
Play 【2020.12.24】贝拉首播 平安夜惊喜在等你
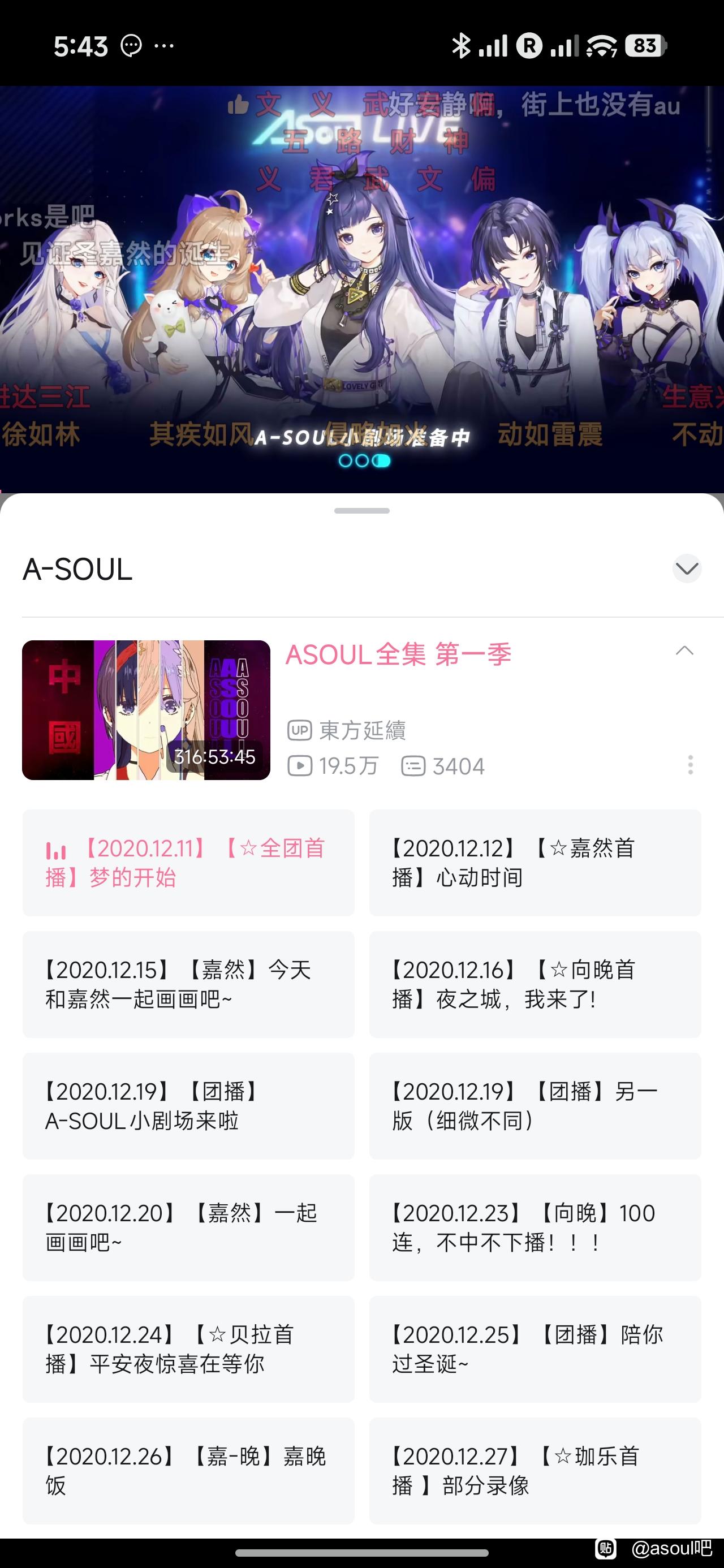tap(189, 1350)
